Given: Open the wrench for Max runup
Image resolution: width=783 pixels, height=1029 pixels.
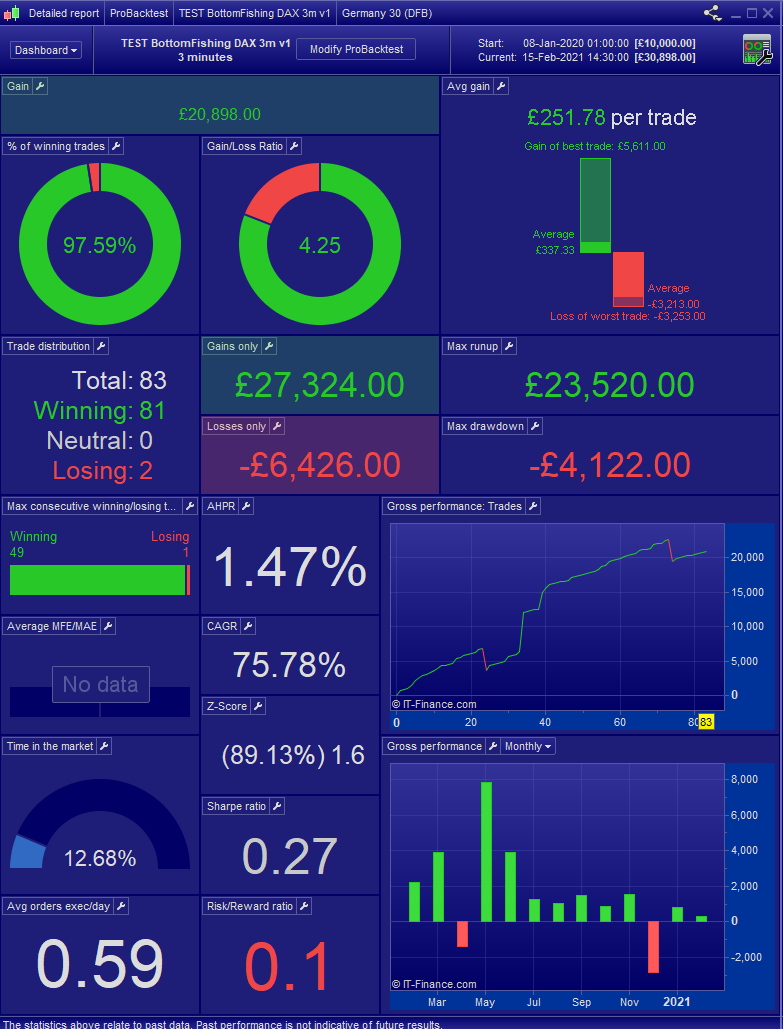Looking at the screenshot, I should tap(508, 347).
